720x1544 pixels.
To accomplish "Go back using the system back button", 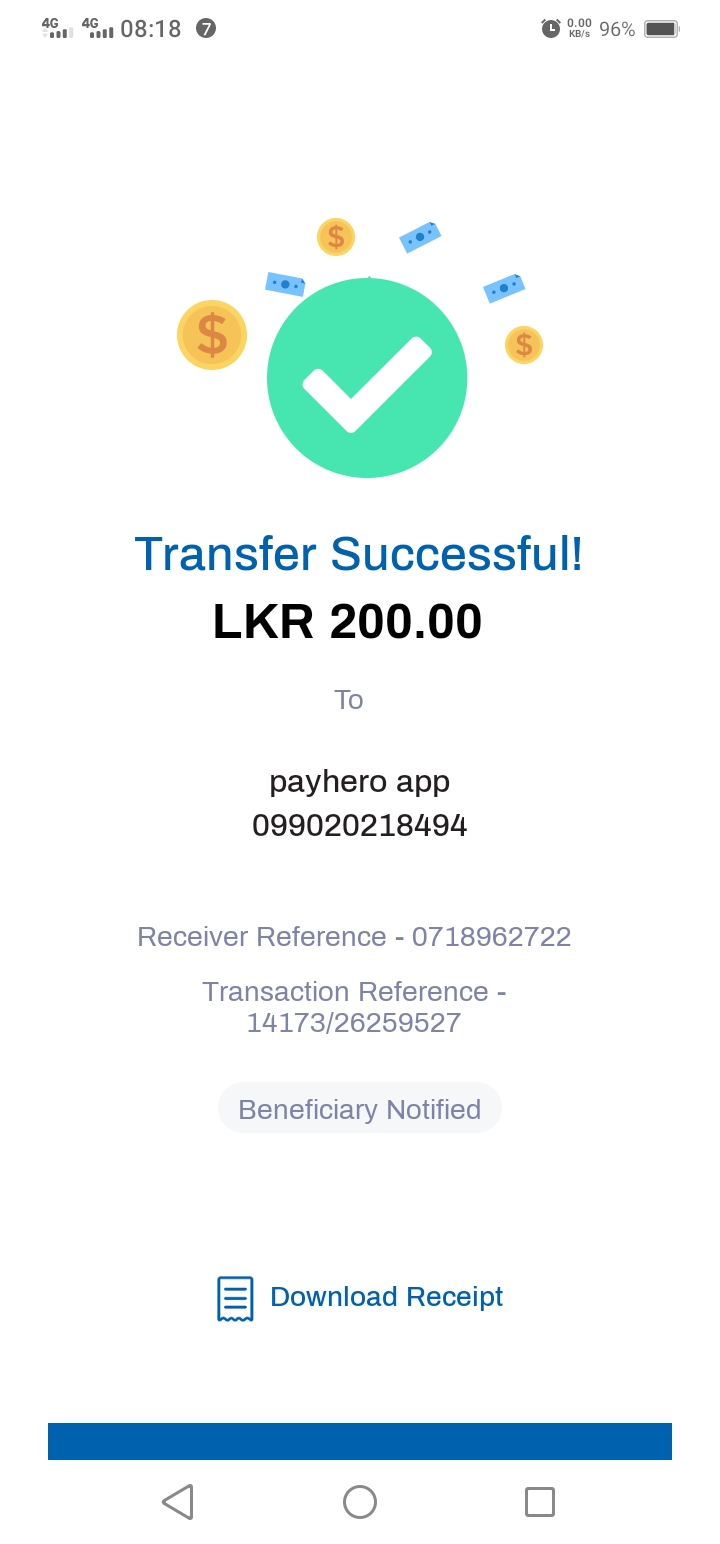I will [x=178, y=1501].
